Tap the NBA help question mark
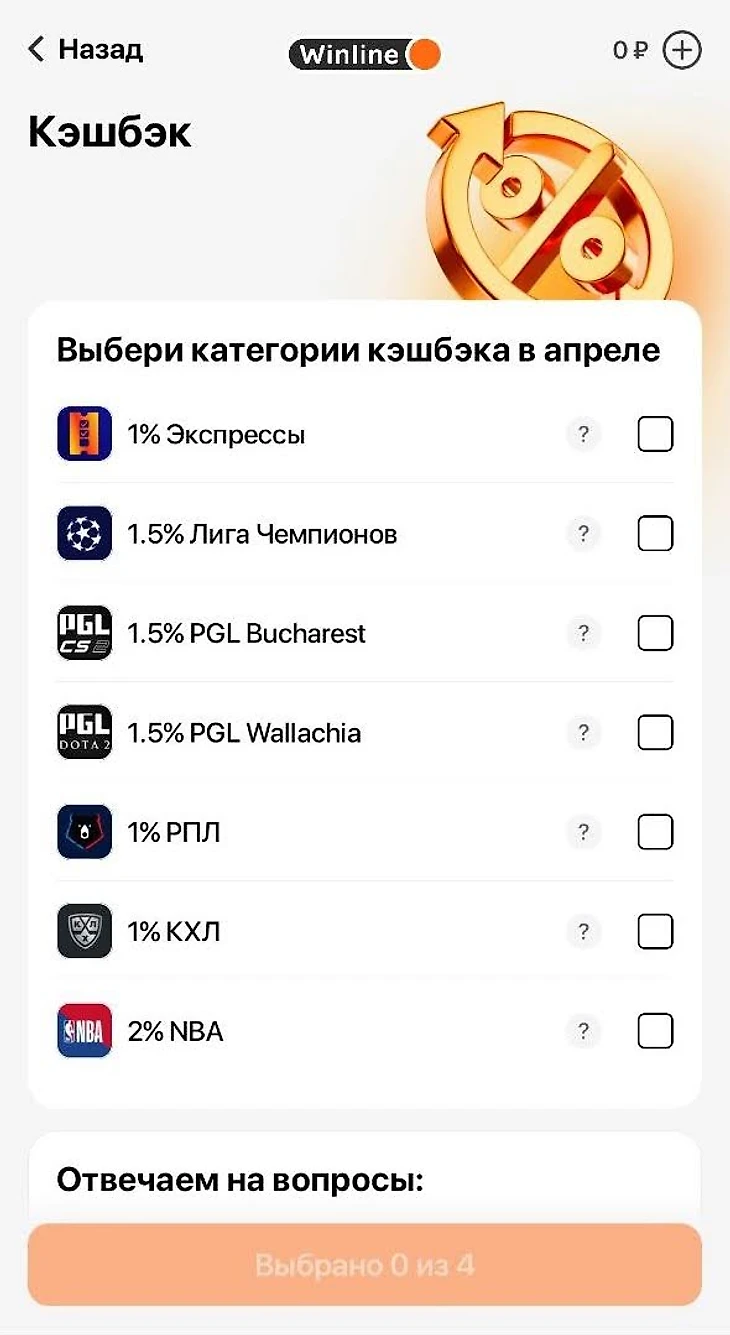 click(x=584, y=1031)
